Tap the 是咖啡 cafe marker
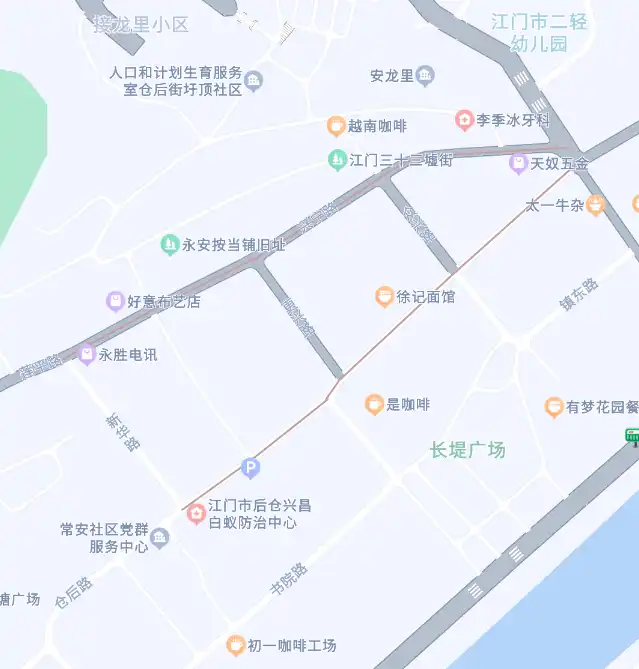 374,404
